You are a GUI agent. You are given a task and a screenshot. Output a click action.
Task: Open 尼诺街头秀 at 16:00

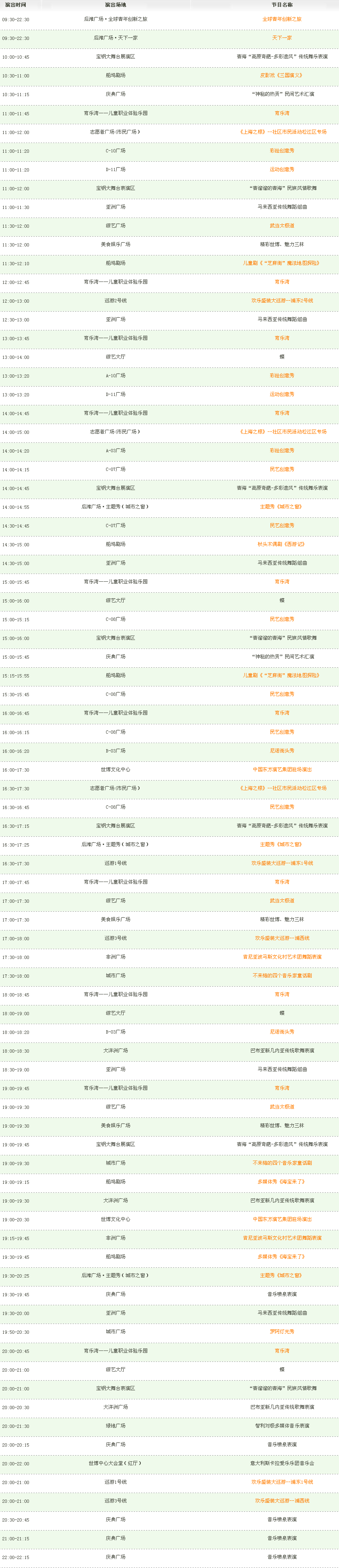pyautogui.click(x=282, y=751)
